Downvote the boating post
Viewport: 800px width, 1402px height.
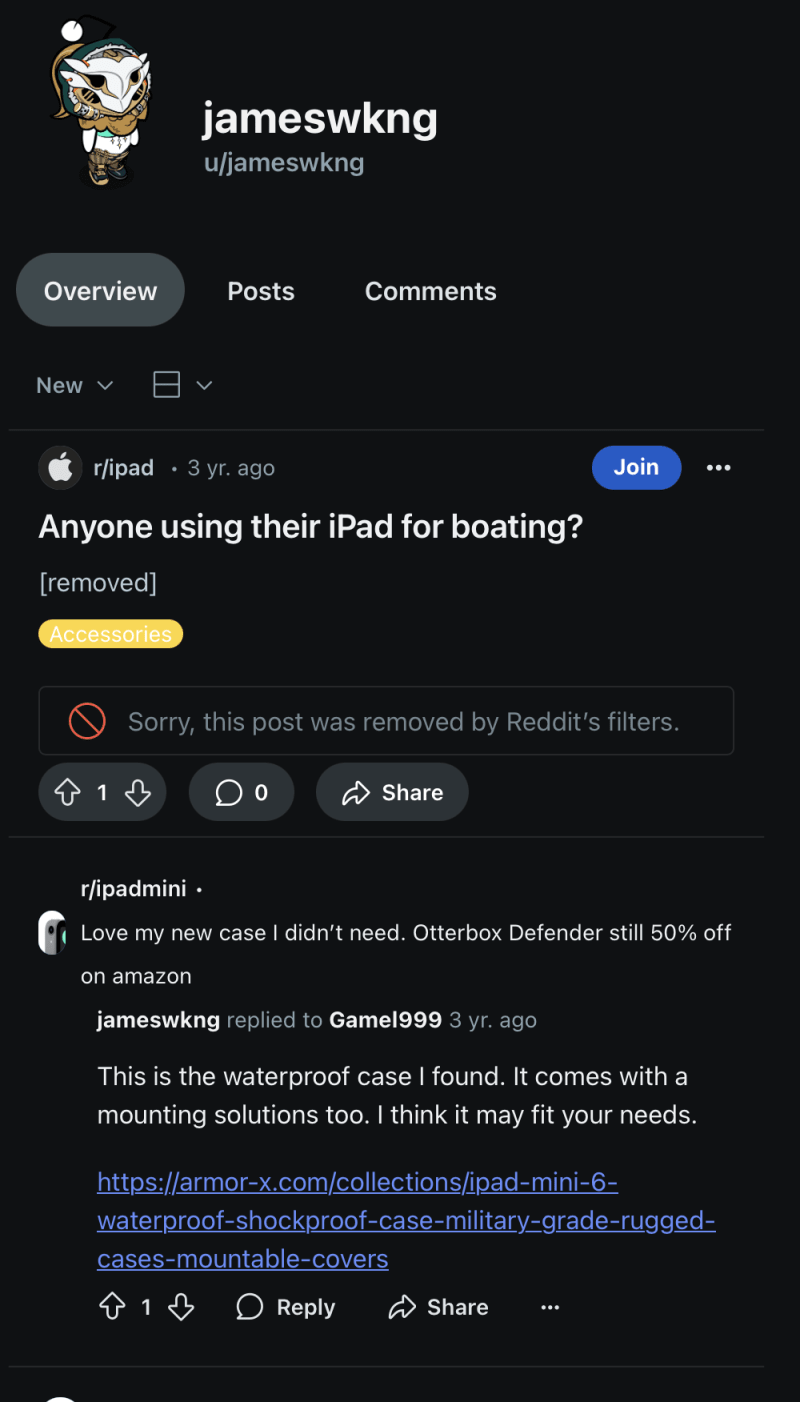pyautogui.click(x=137, y=792)
